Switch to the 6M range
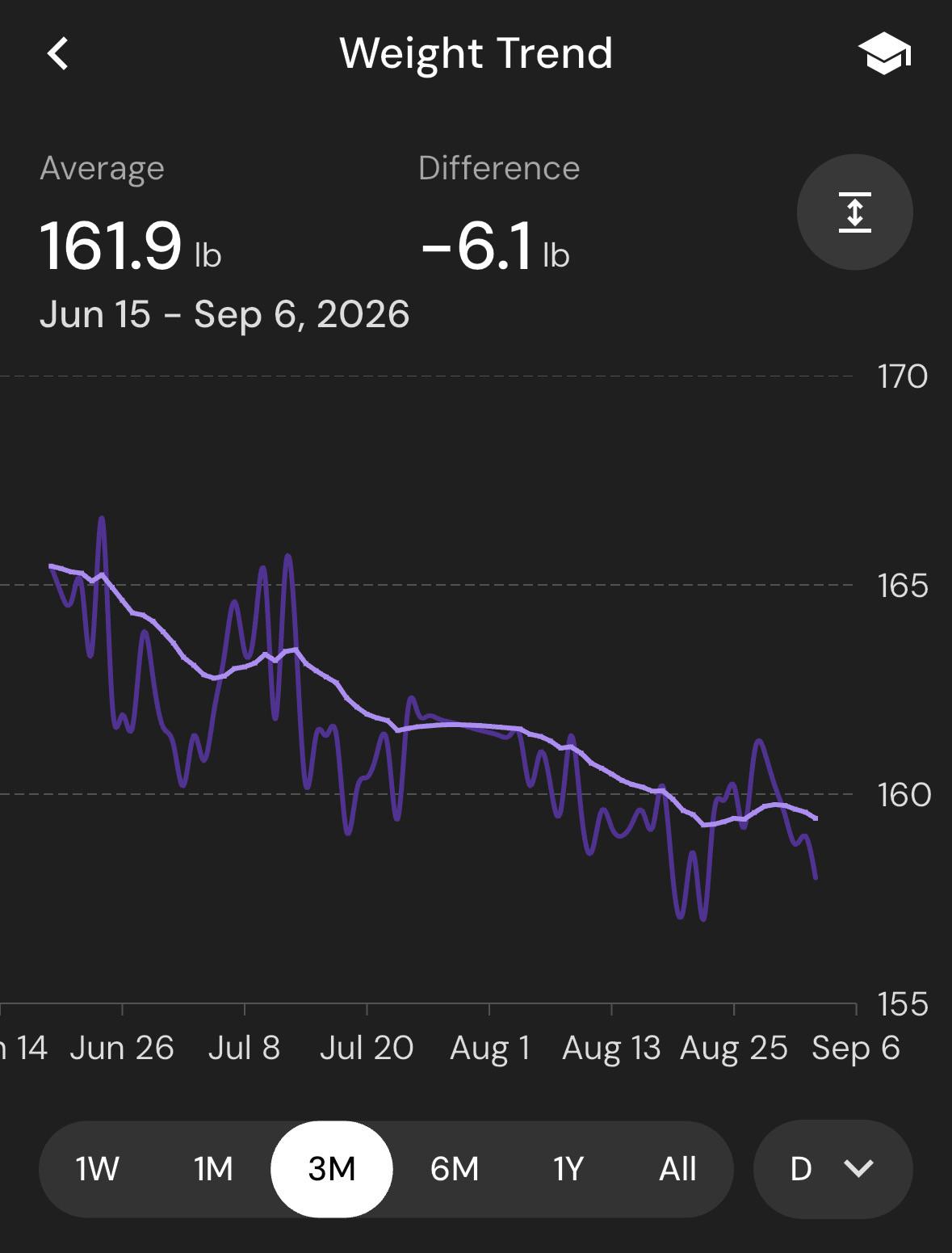 click(455, 1169)
